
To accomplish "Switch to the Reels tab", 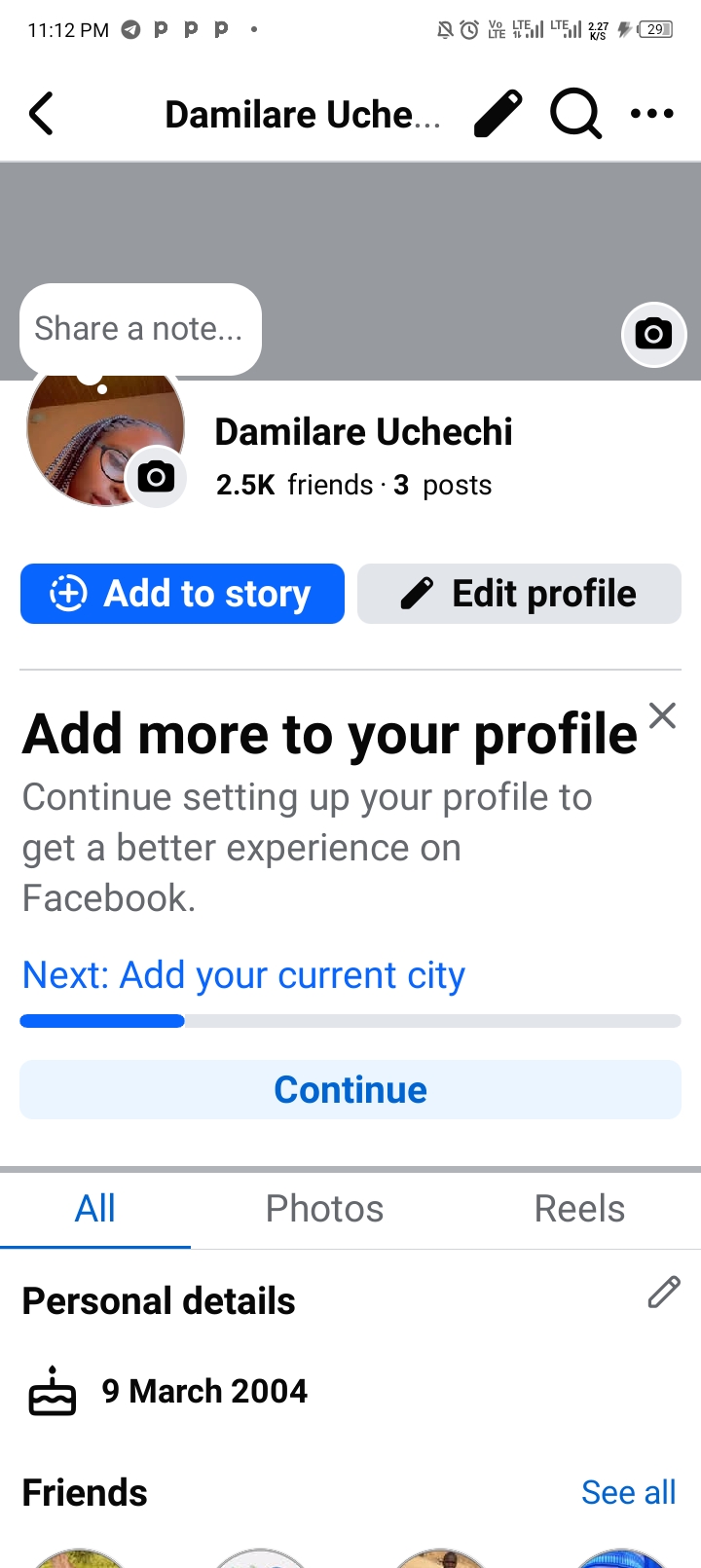I will point(579,1209).
